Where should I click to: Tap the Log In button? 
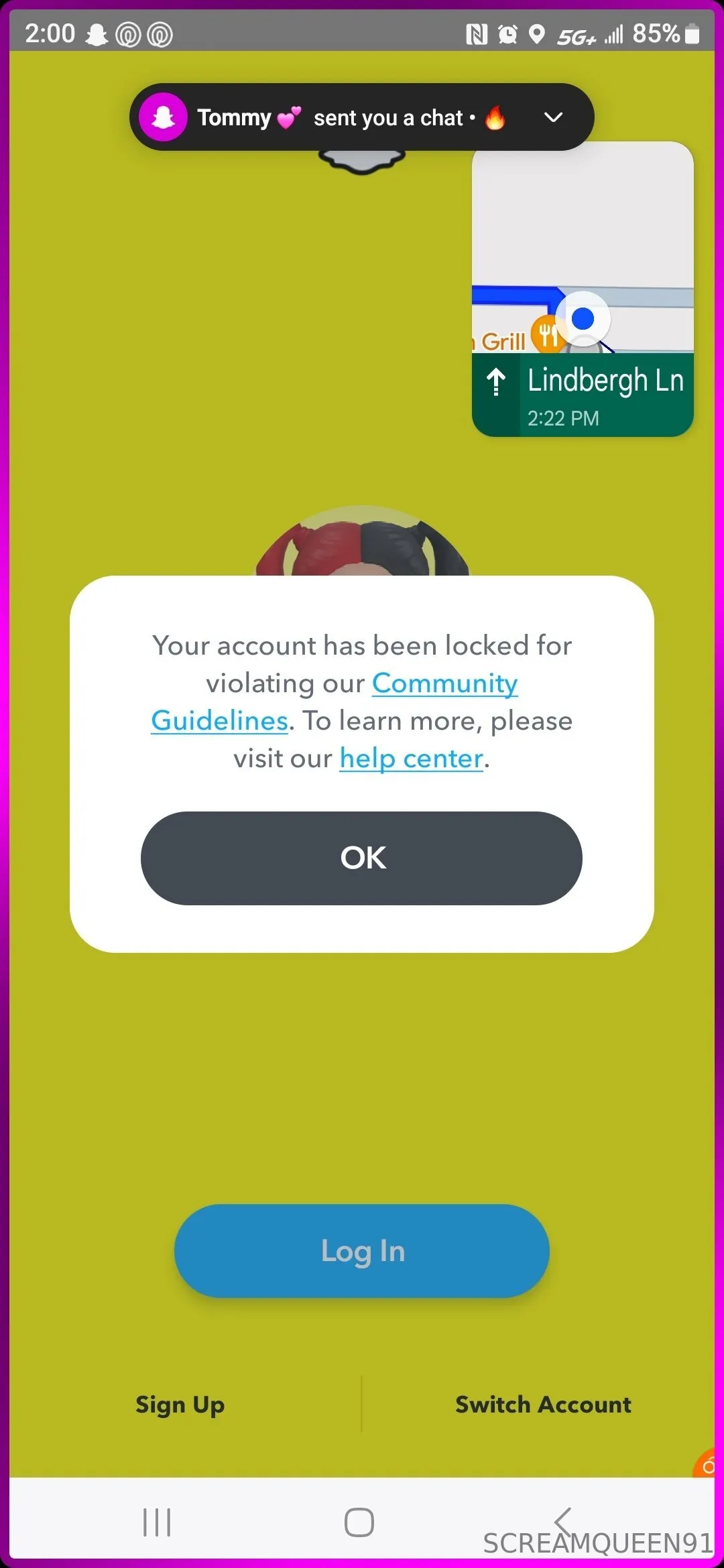click(x=361, y=1250)
